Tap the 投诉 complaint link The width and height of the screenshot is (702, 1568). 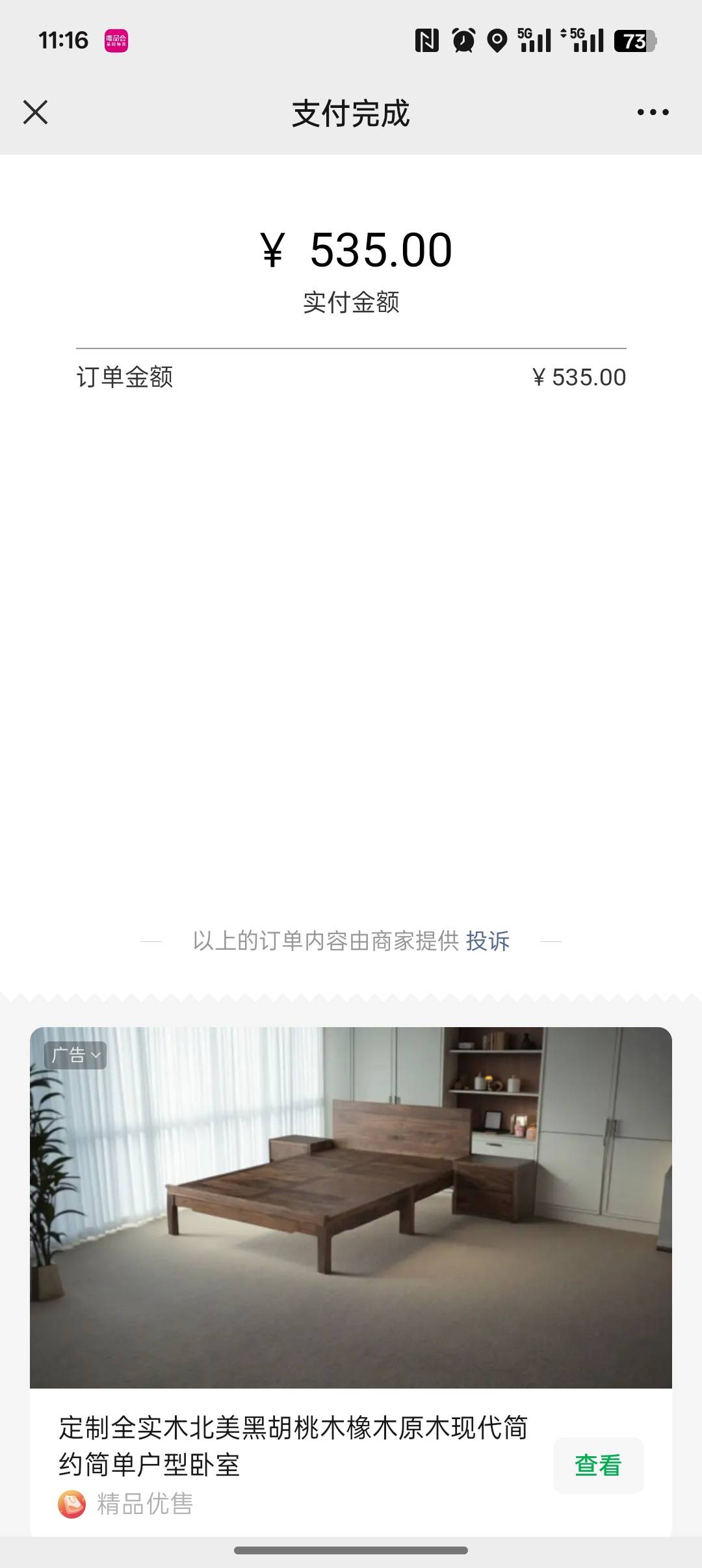click(x=487, y=941)
